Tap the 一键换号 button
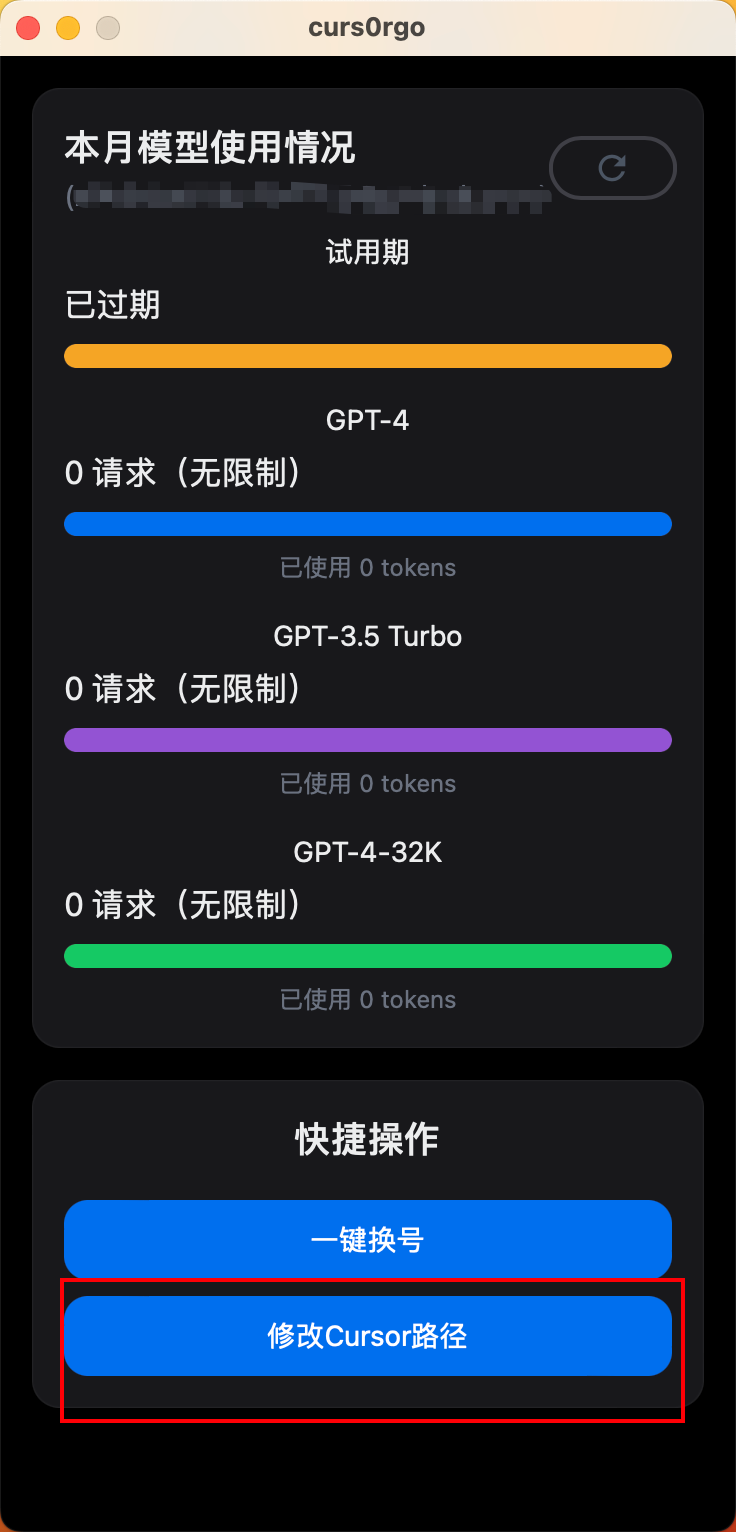Image resolution: width=736 pixels, height=1532 pixels. (x=368, y=1240)
